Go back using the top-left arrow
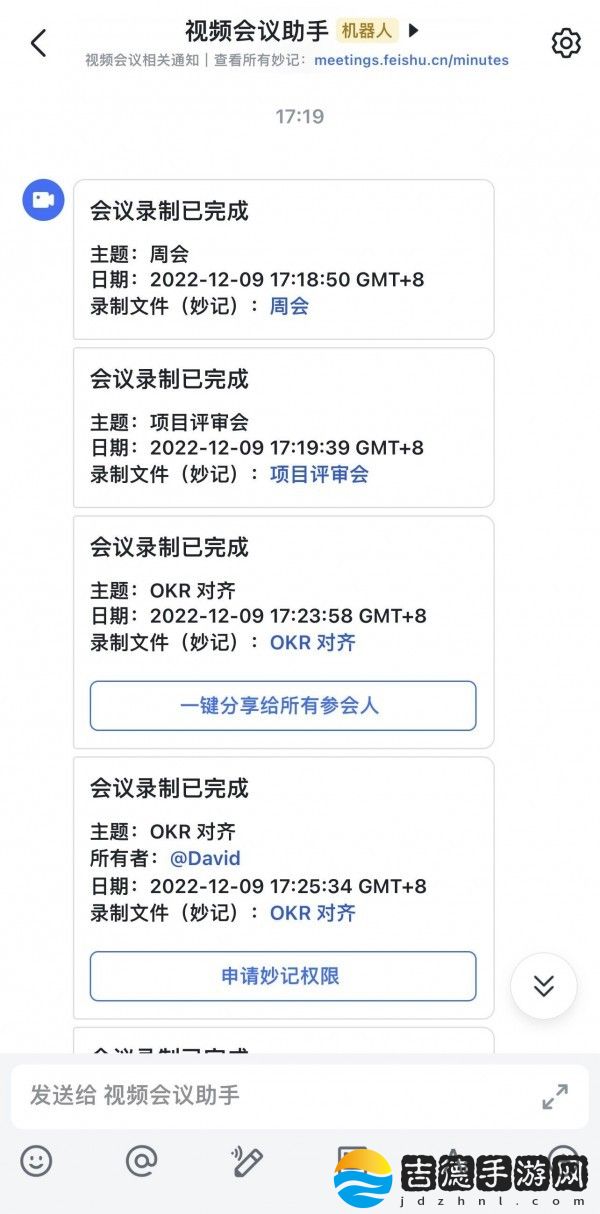The image size is (600, 1214). (38, 43)
